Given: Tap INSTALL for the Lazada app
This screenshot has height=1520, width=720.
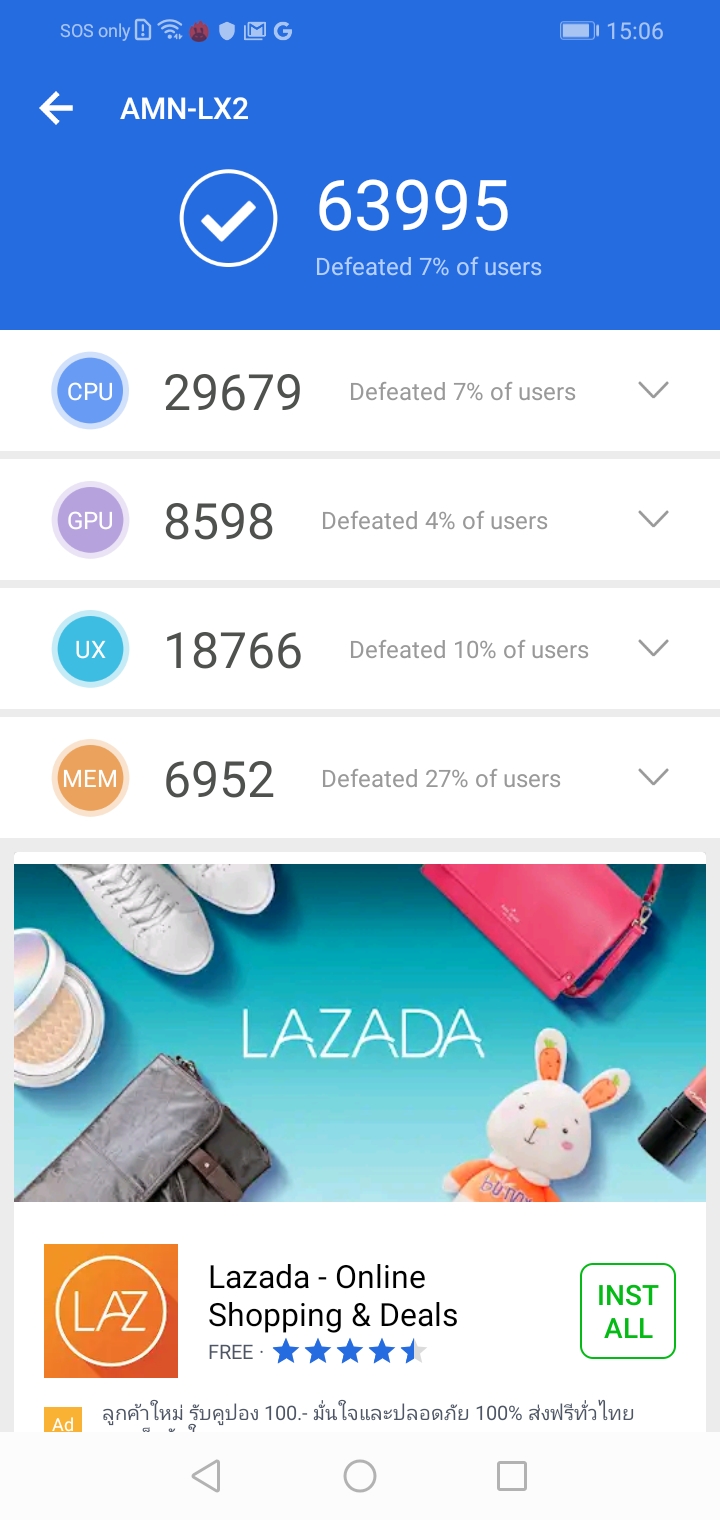Looking at the screenshot, I should tap(628, 1311).
